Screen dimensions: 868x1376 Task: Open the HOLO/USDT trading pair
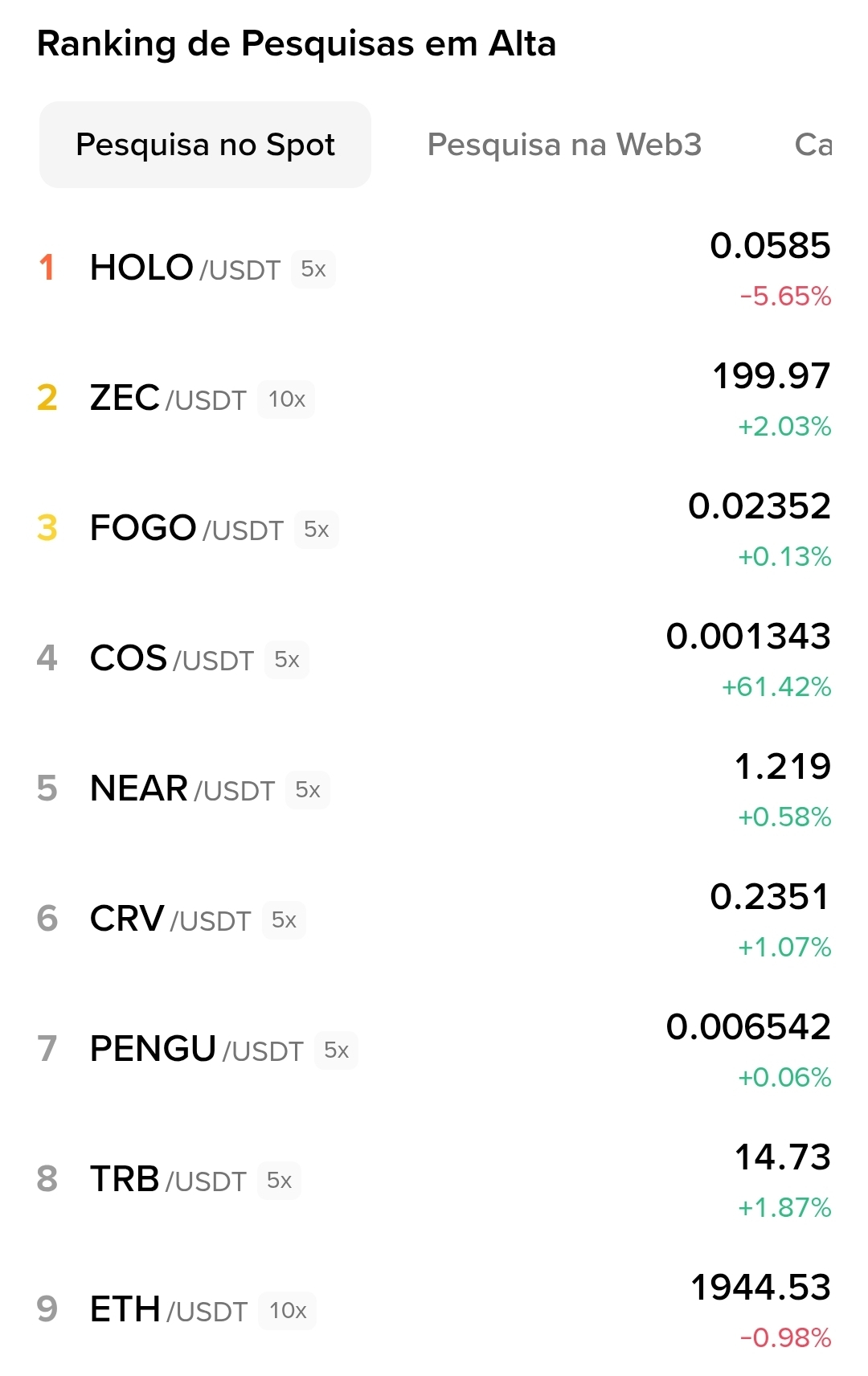pos(185,268)
